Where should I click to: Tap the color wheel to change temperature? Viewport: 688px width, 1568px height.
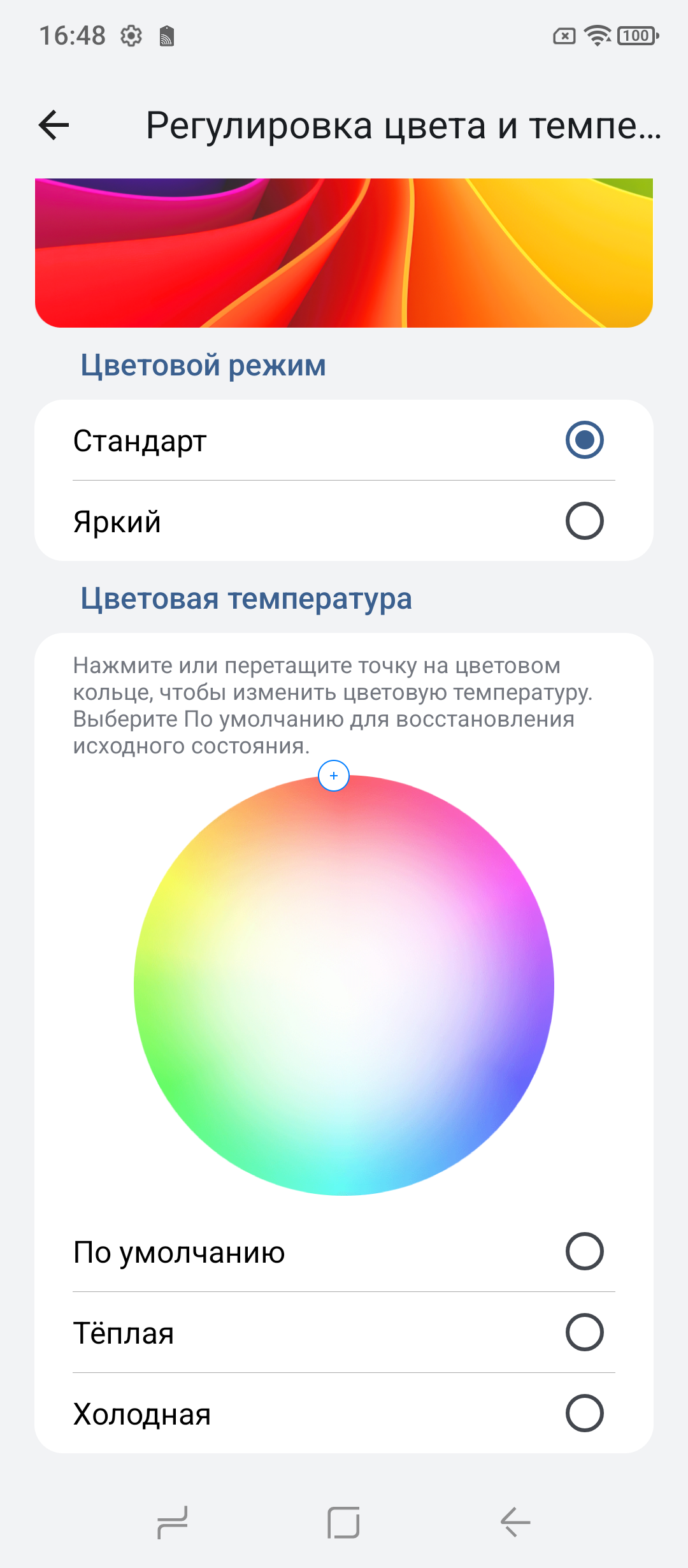(x=344, y=985)
